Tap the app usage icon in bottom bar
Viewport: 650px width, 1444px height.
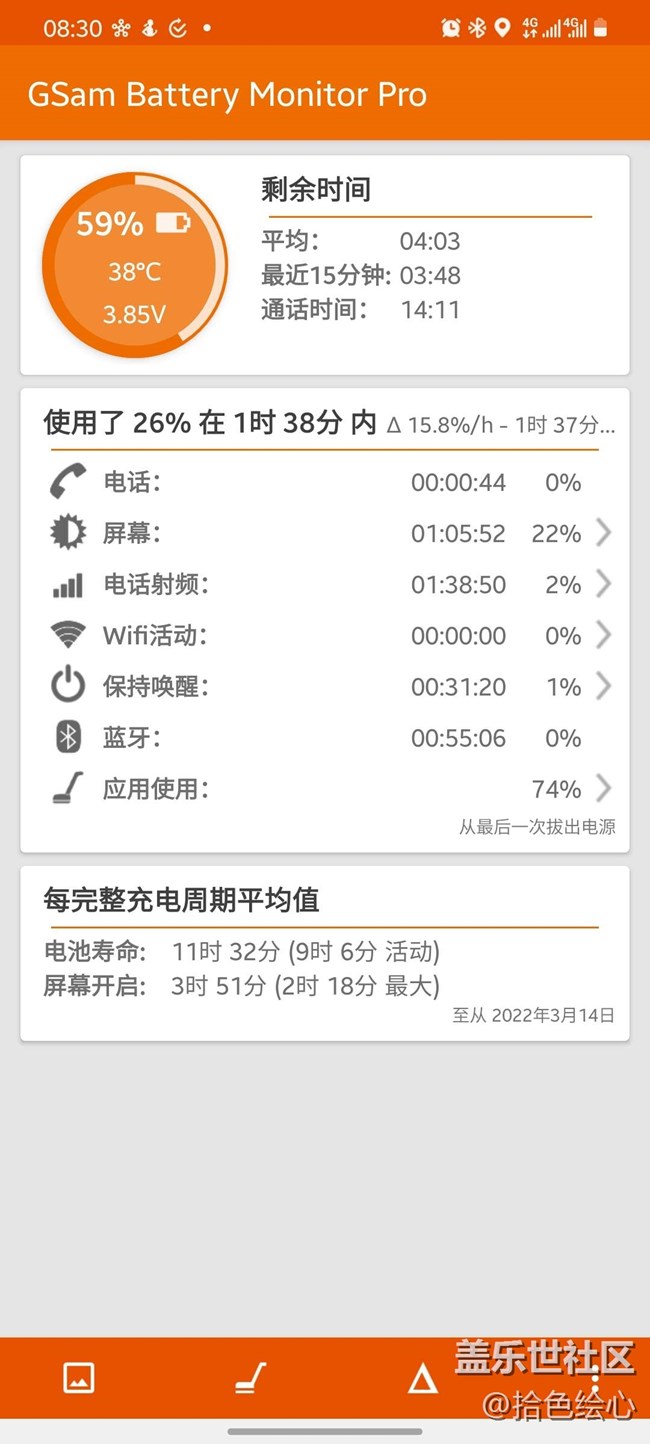coord(250,1378)
